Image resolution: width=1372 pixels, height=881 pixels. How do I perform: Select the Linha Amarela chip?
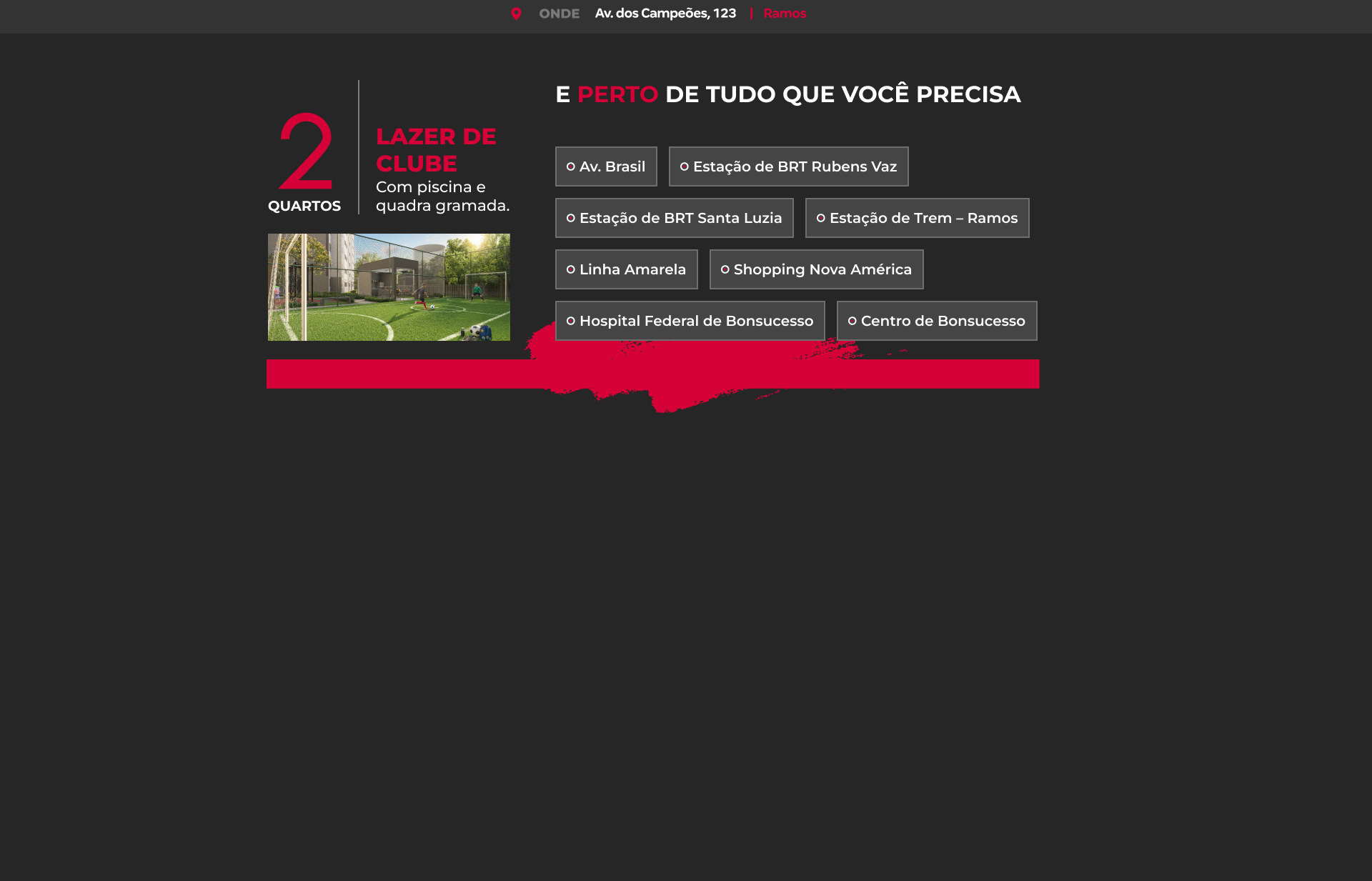pos(626,269)
